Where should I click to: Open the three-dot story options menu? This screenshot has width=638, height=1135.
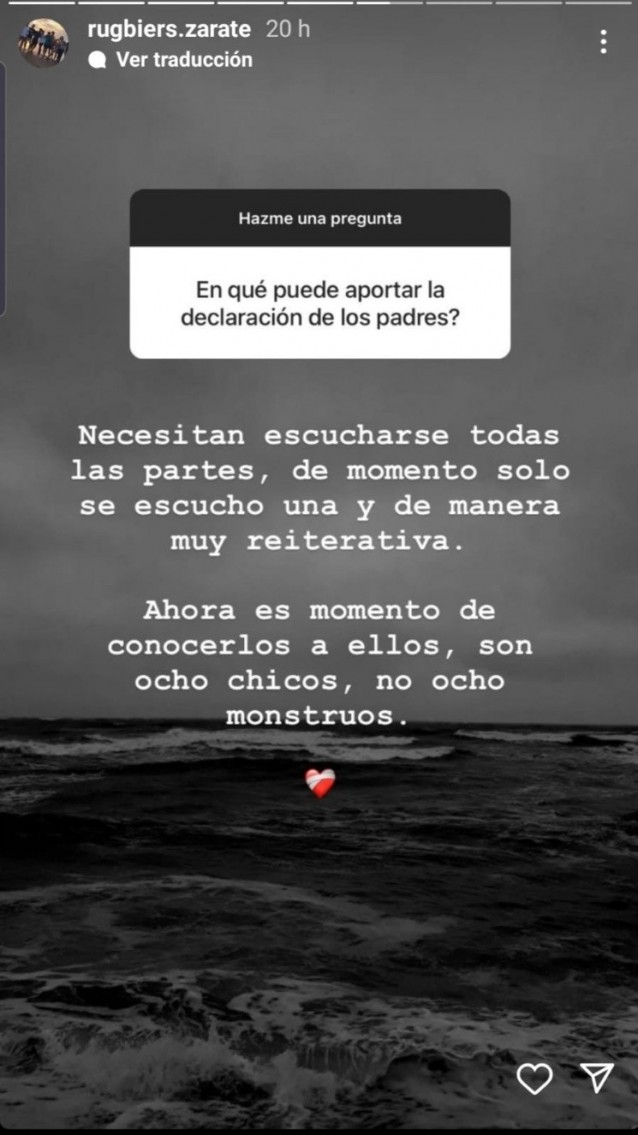click(x=603, y=42)
